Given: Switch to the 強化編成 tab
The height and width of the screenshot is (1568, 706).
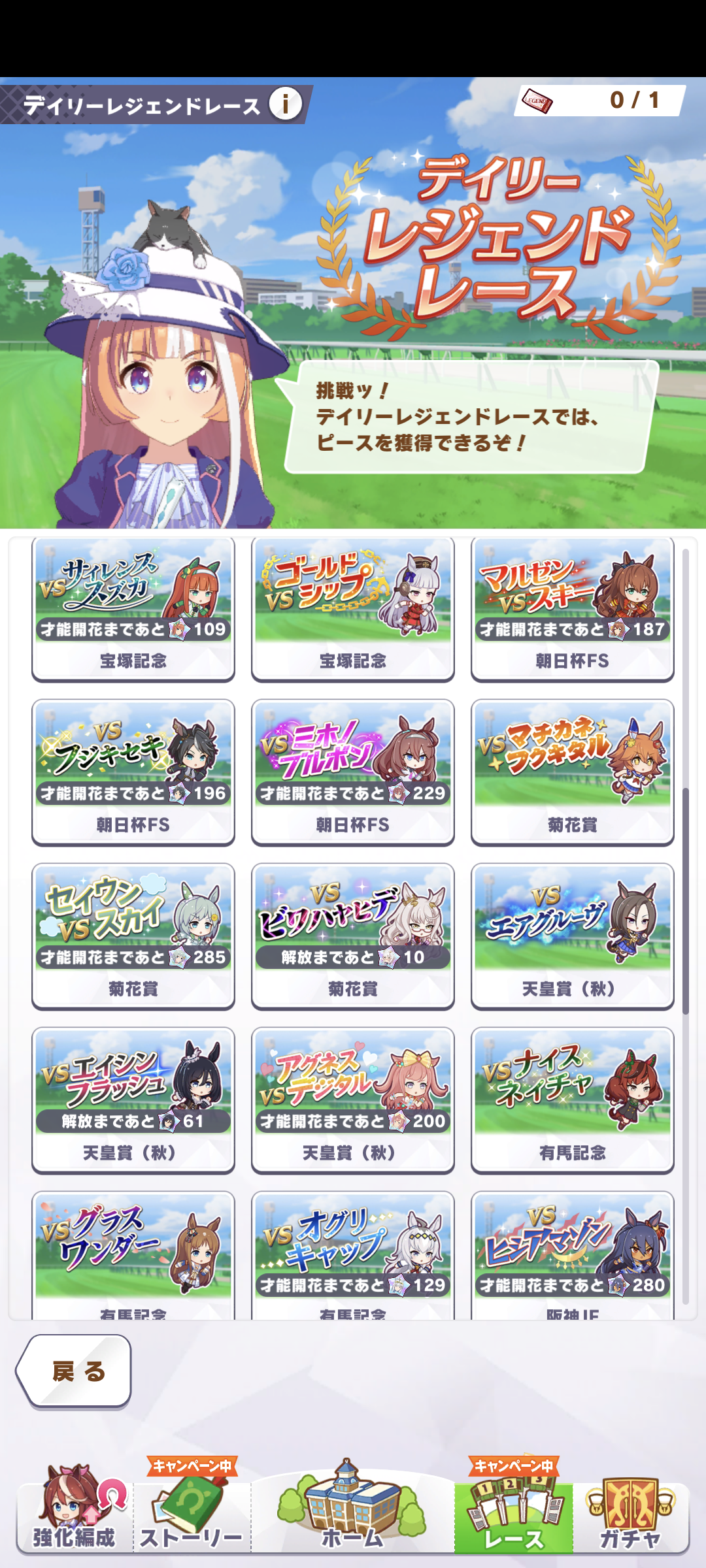Looking at the screenshot, I should click(x=75, y=1516).
